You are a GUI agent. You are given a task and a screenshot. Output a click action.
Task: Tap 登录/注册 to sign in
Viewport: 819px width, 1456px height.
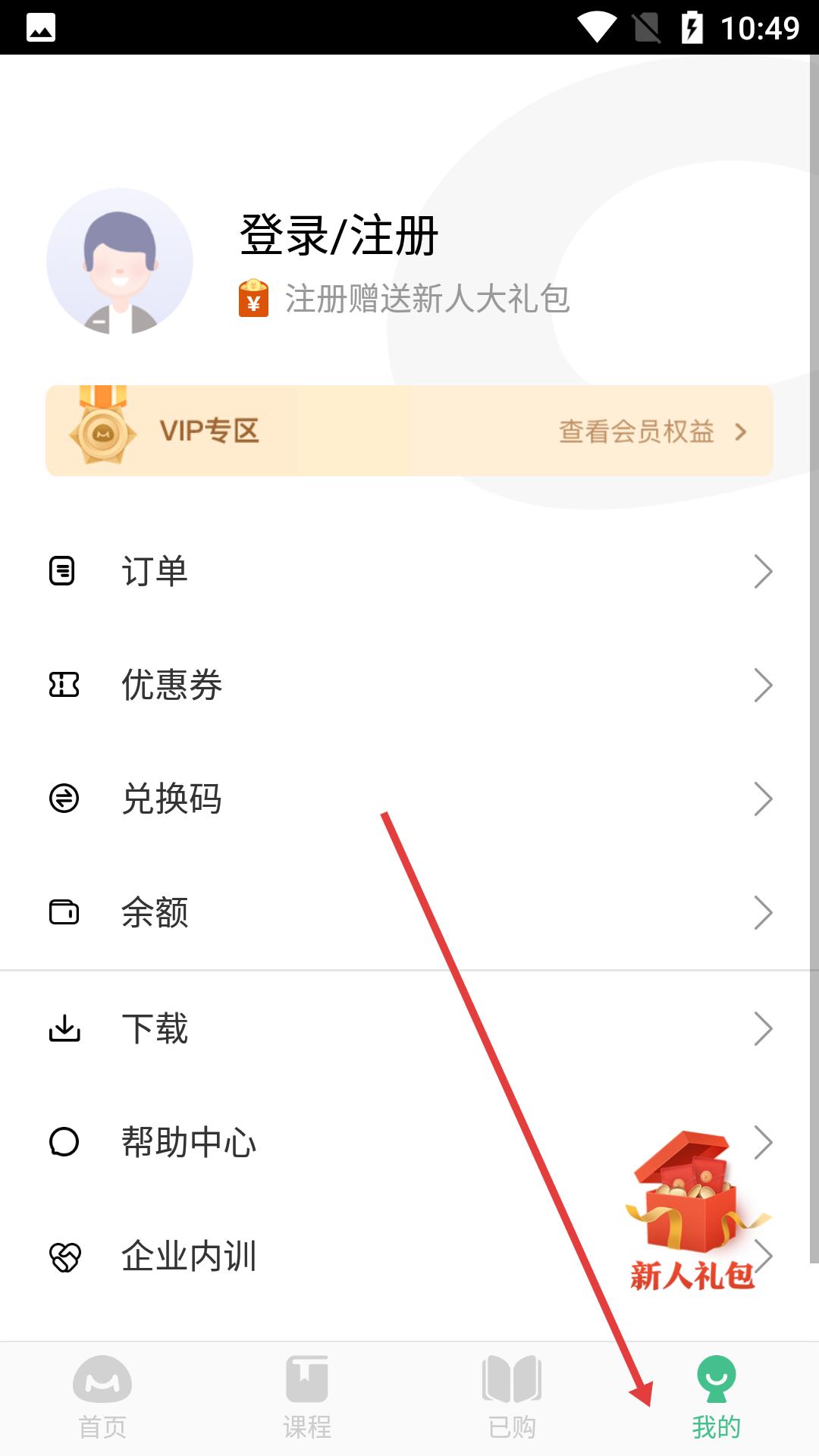click(339, 235)
